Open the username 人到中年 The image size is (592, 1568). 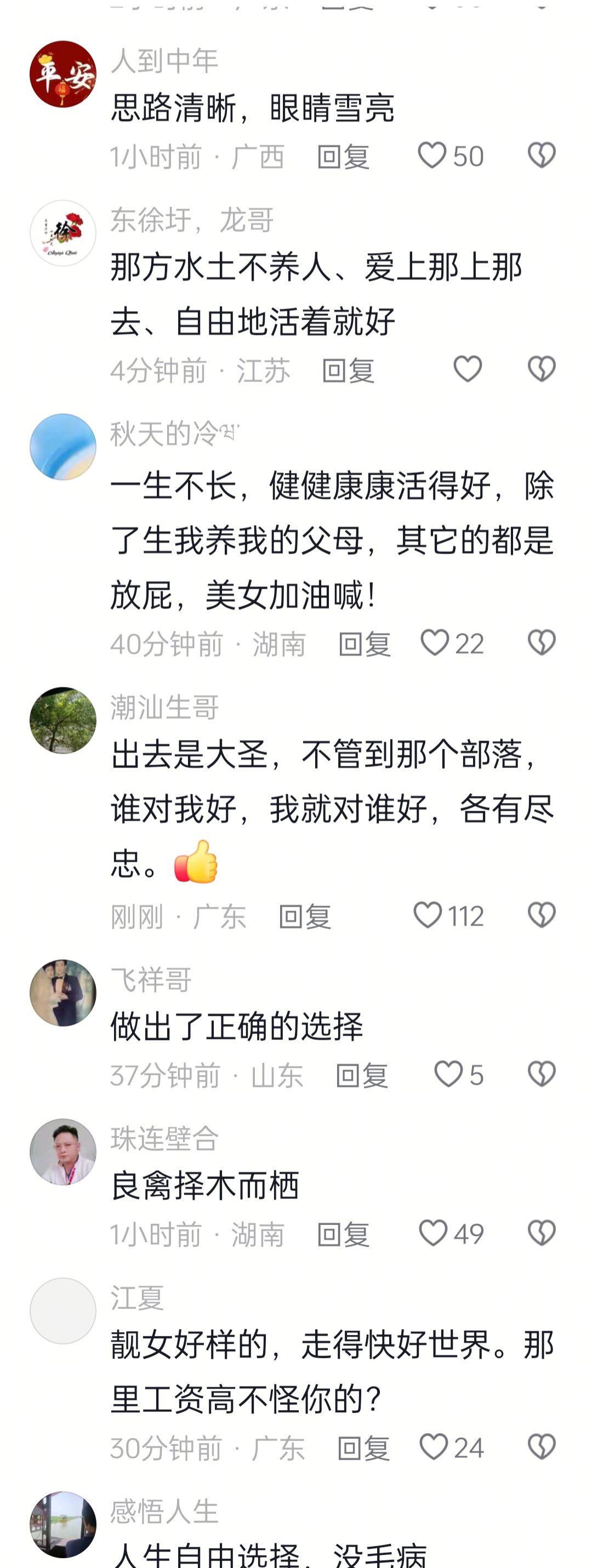pyautogui.click(x=164, y=60)
